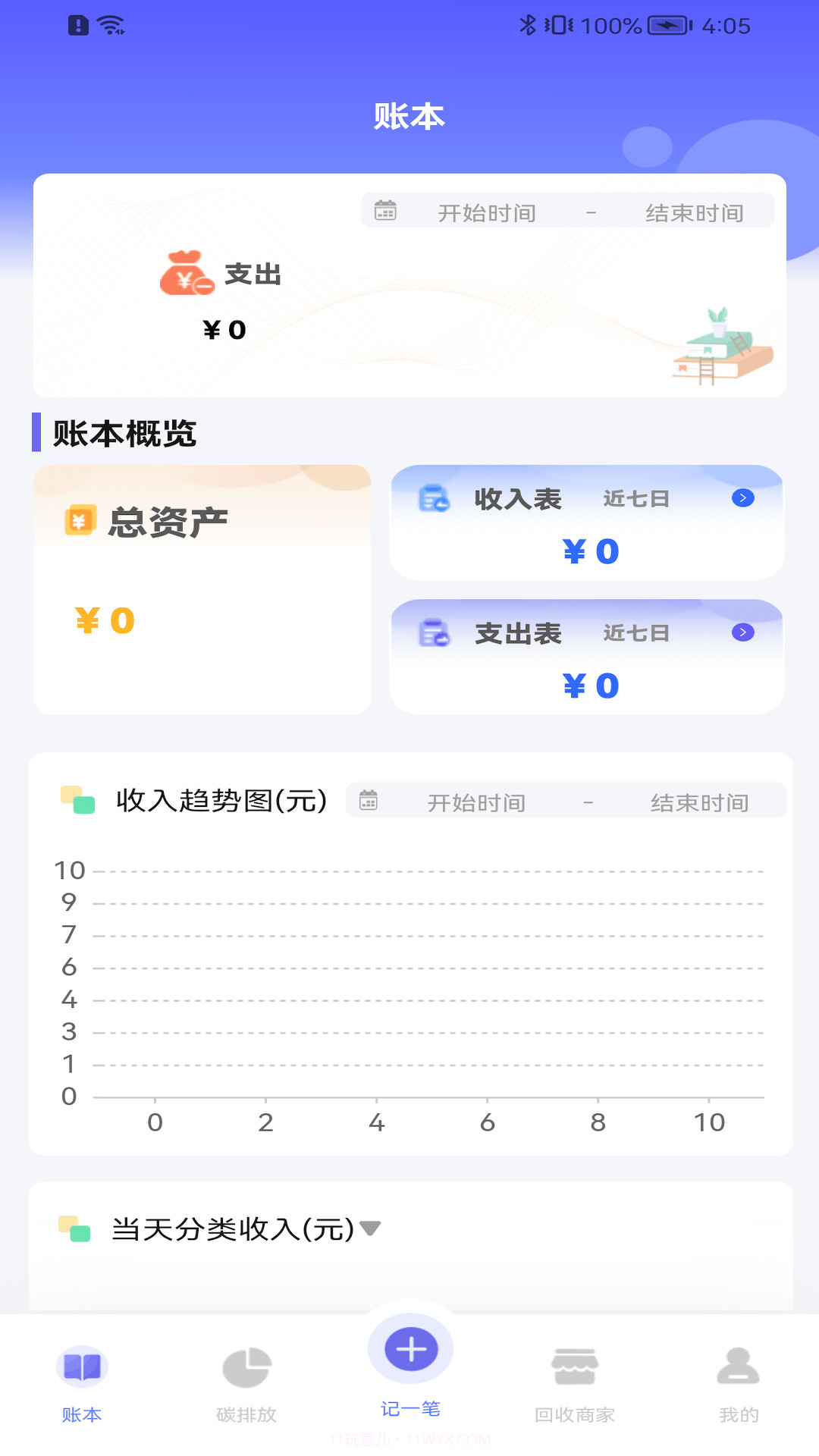Switch to the 碳排放 tab

click(x=246, y=1380)
